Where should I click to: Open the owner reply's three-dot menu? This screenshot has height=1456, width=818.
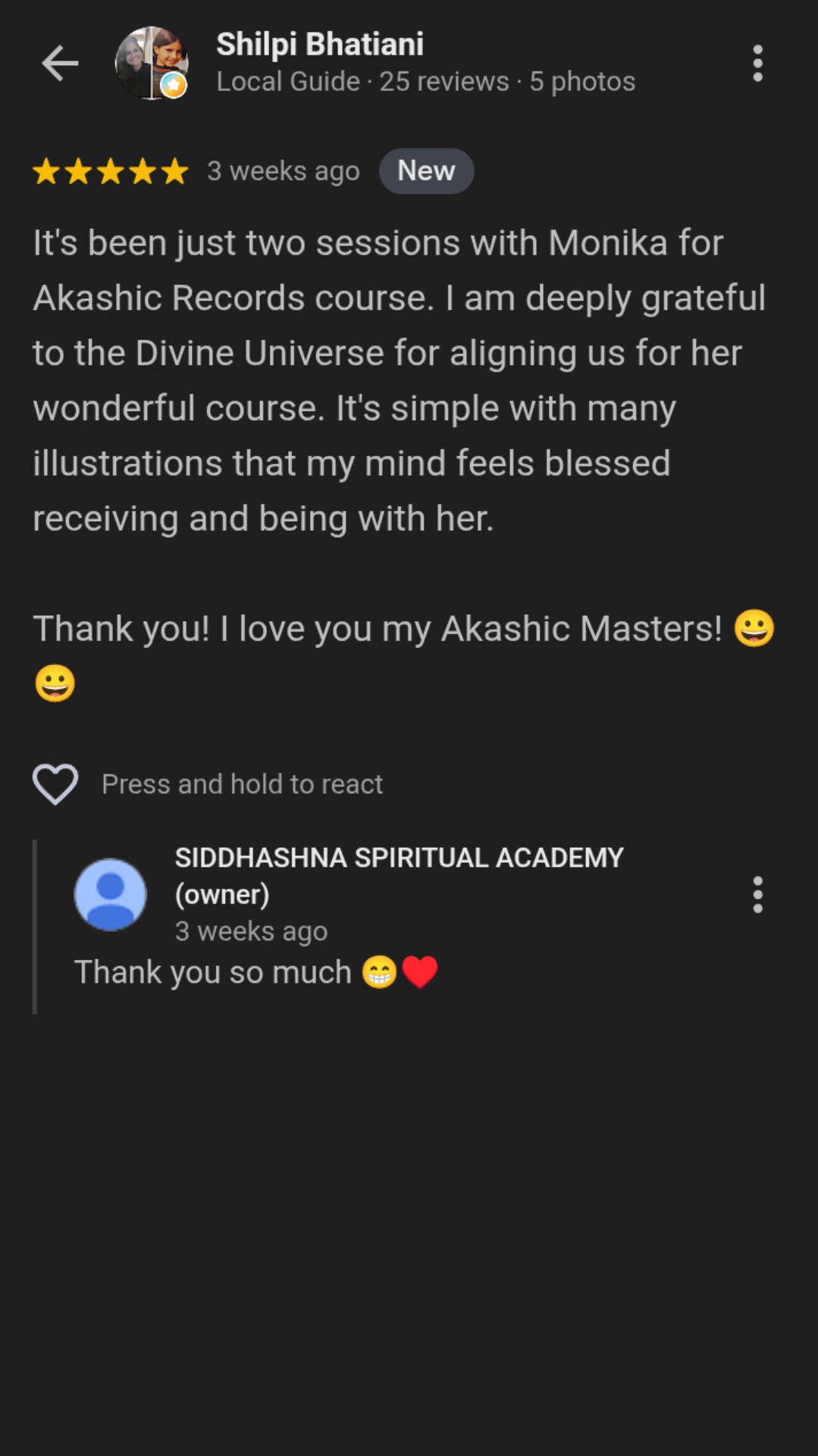coord(757,895)
